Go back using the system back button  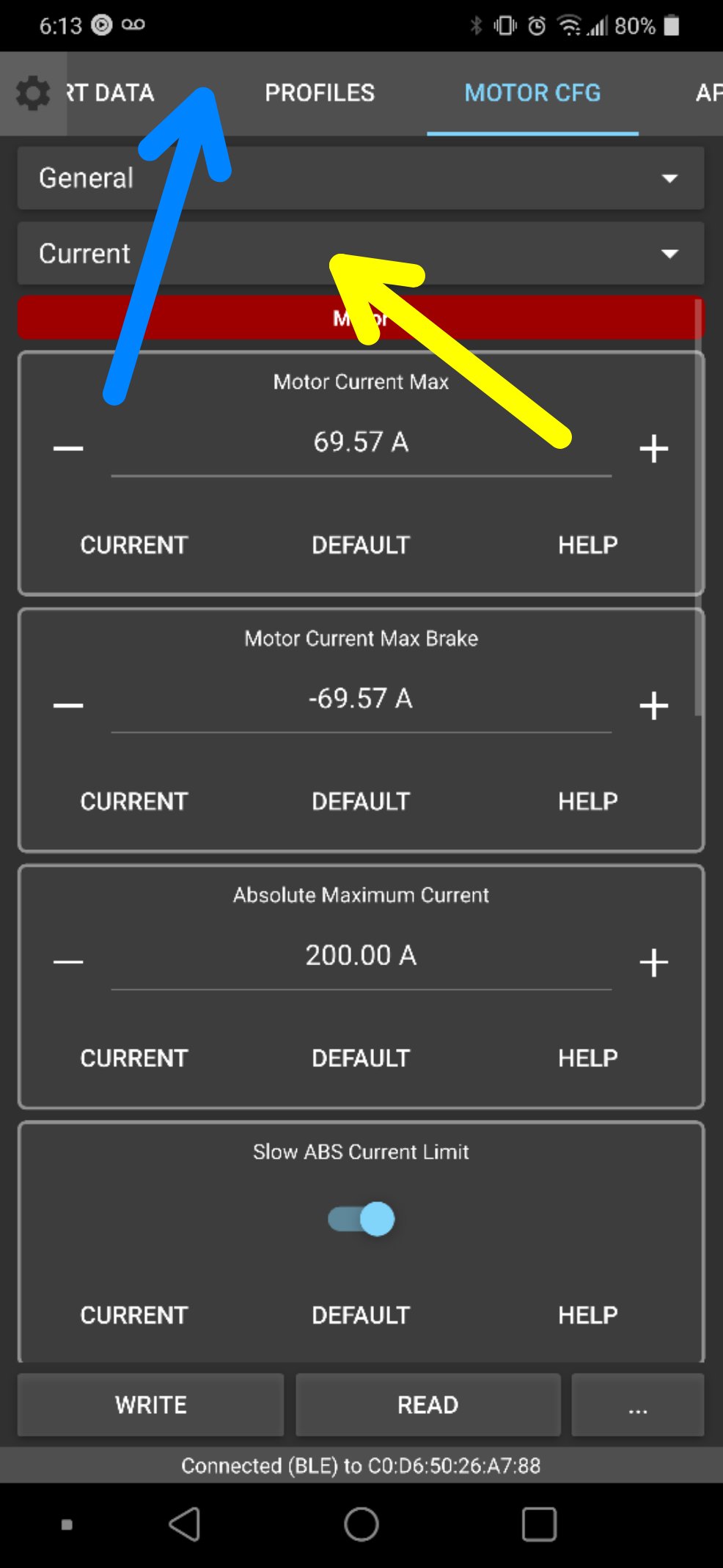185,1525
